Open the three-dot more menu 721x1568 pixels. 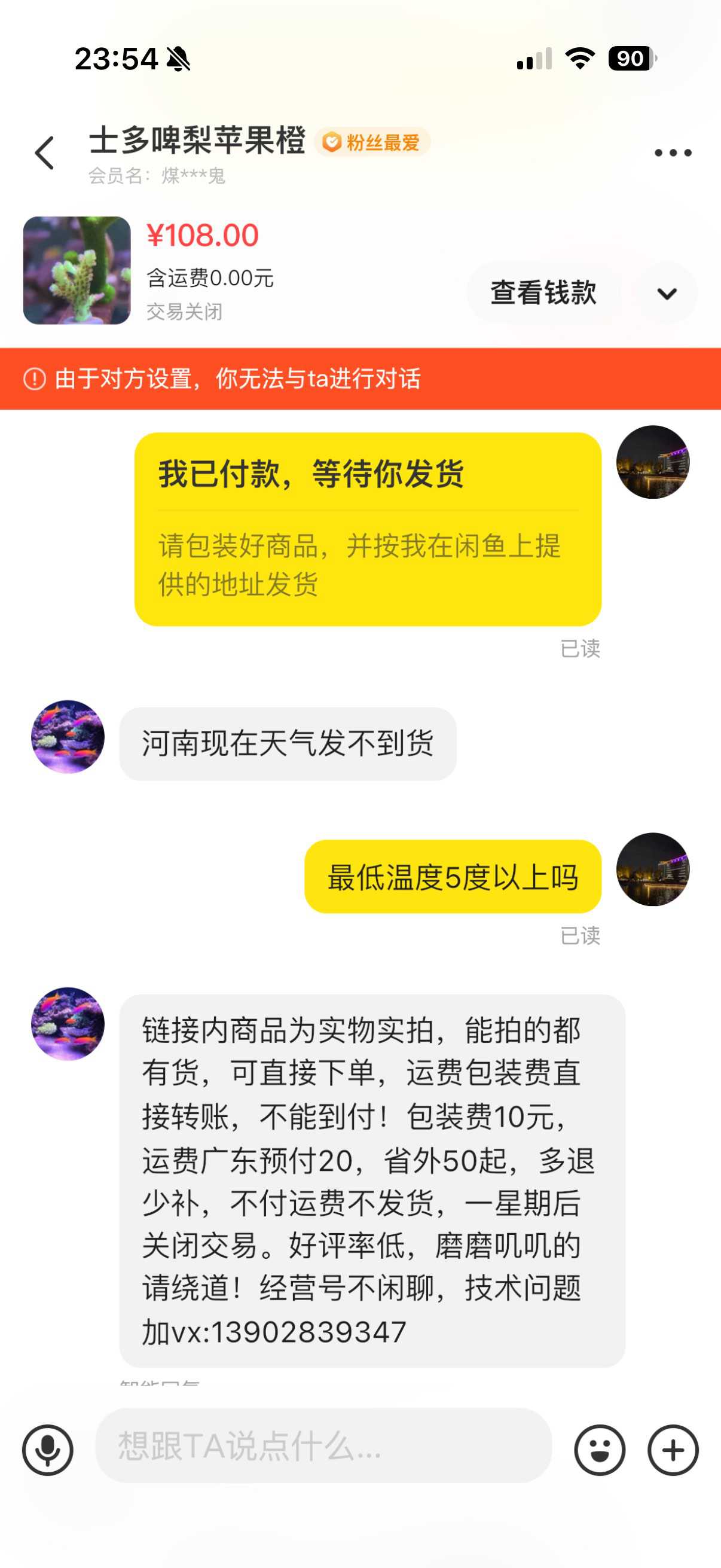pos(673,152)
